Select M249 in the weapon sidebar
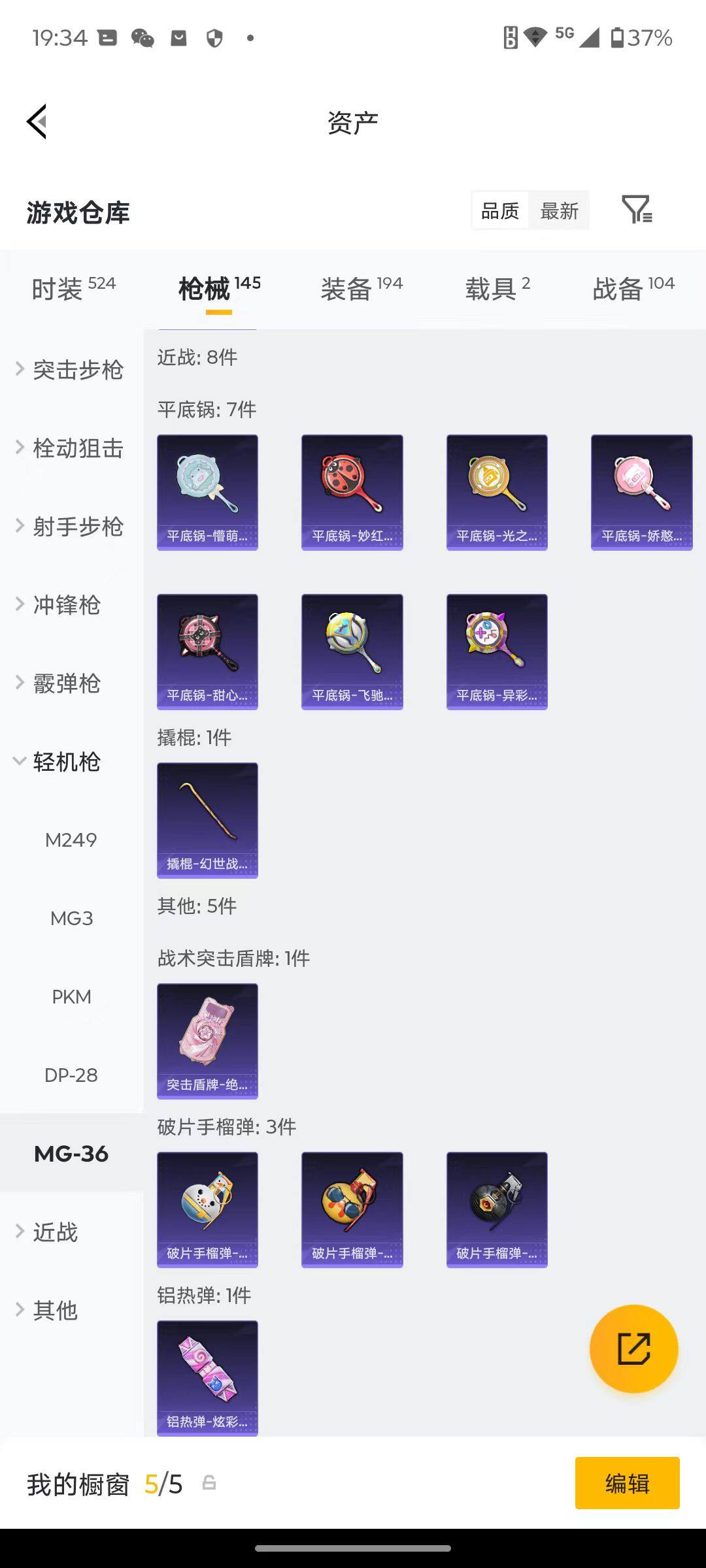 coord(73,840)
